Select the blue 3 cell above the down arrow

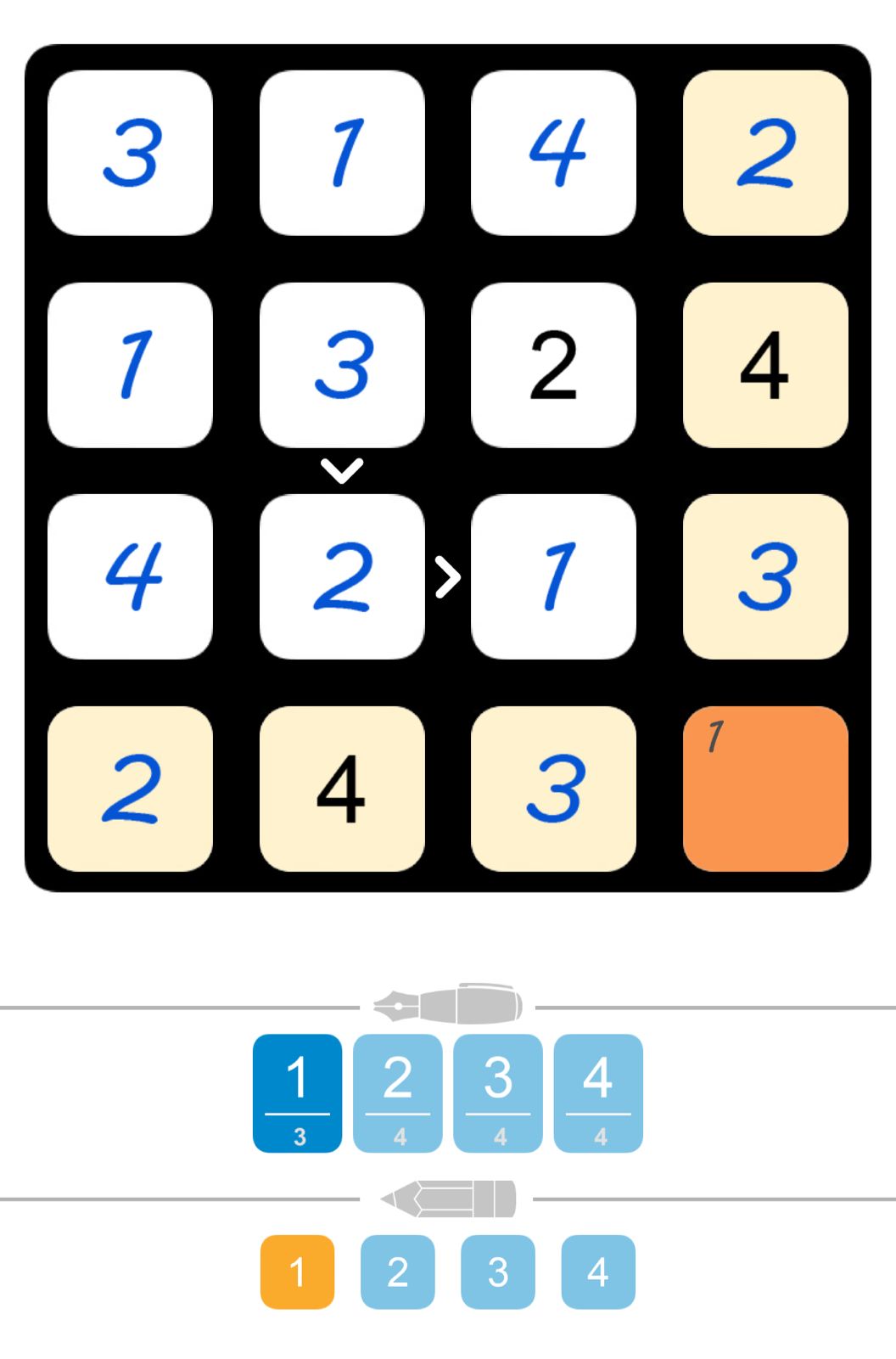pos(342,365)
